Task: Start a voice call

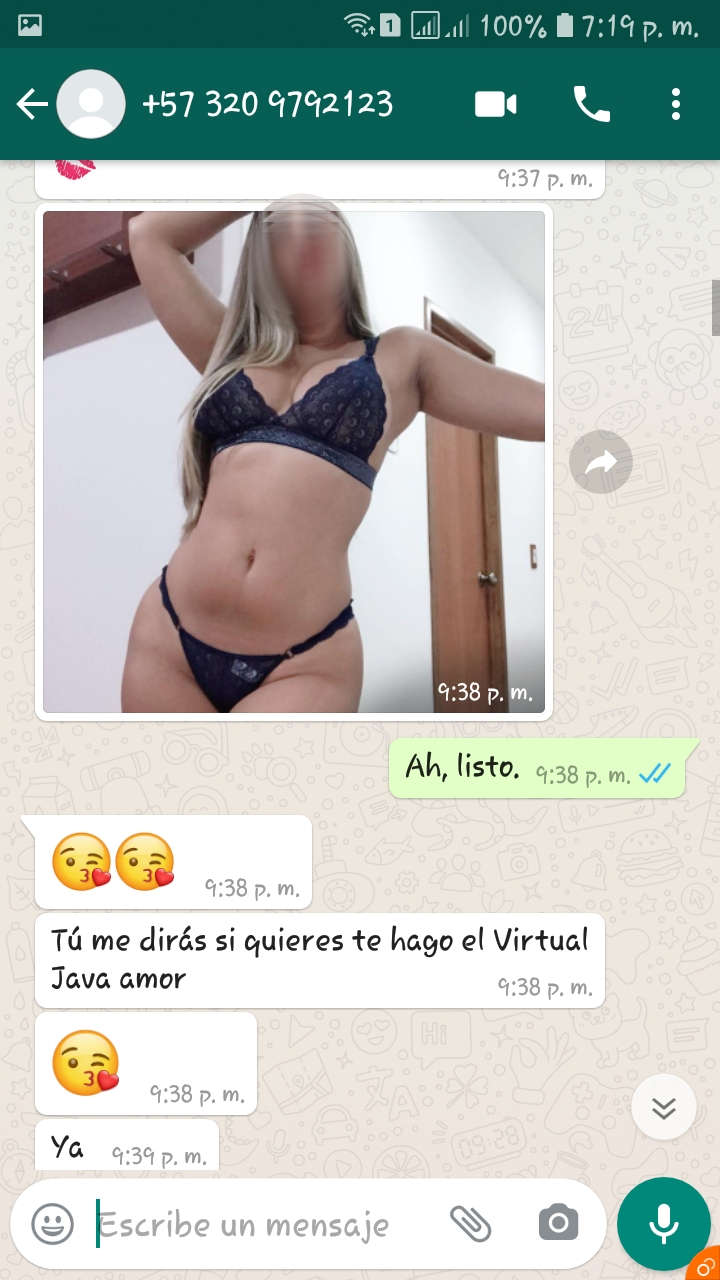Action: pyautogui.click(x=591, y=104)
